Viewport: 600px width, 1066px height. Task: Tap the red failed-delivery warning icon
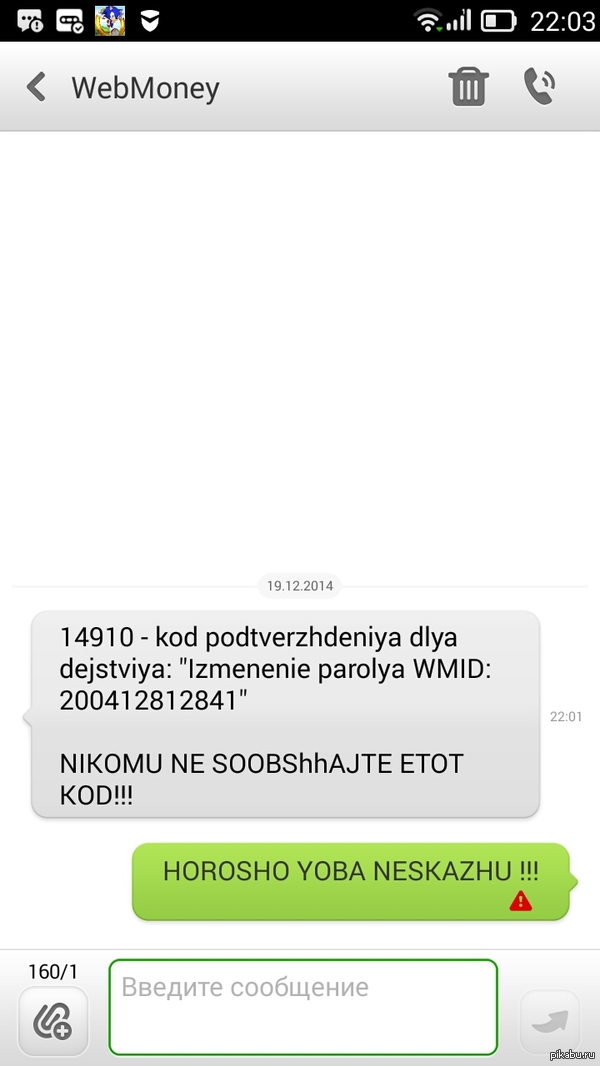[520, 901]
